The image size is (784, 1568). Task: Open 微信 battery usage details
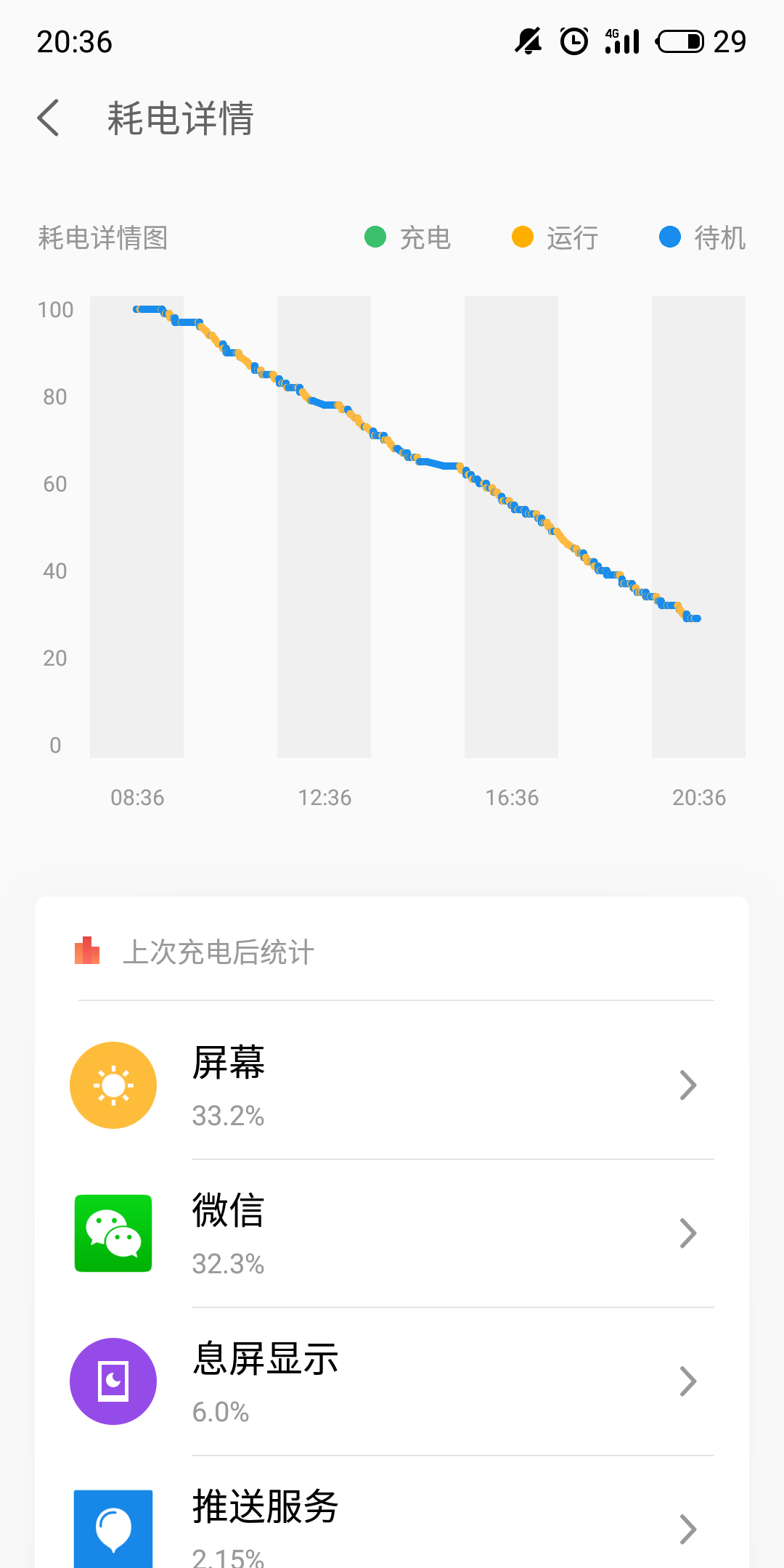tap(392, 1233)
